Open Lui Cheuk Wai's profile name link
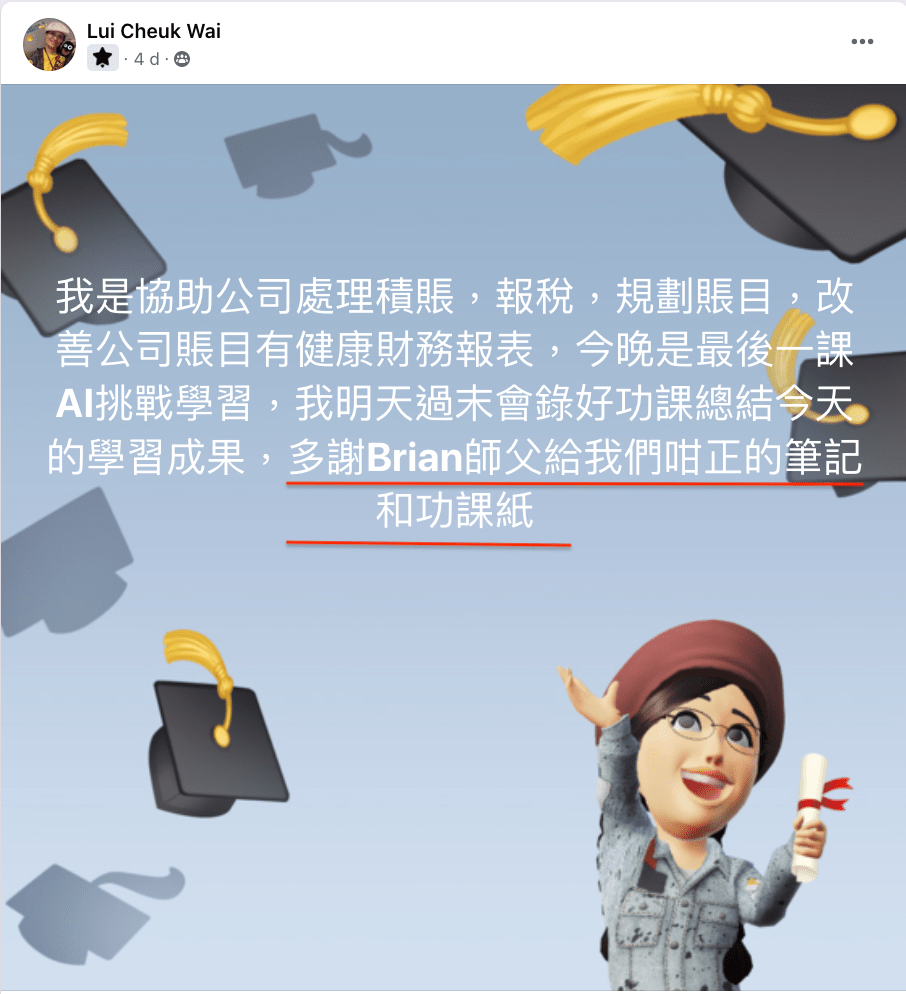 (x=154, y=32)
